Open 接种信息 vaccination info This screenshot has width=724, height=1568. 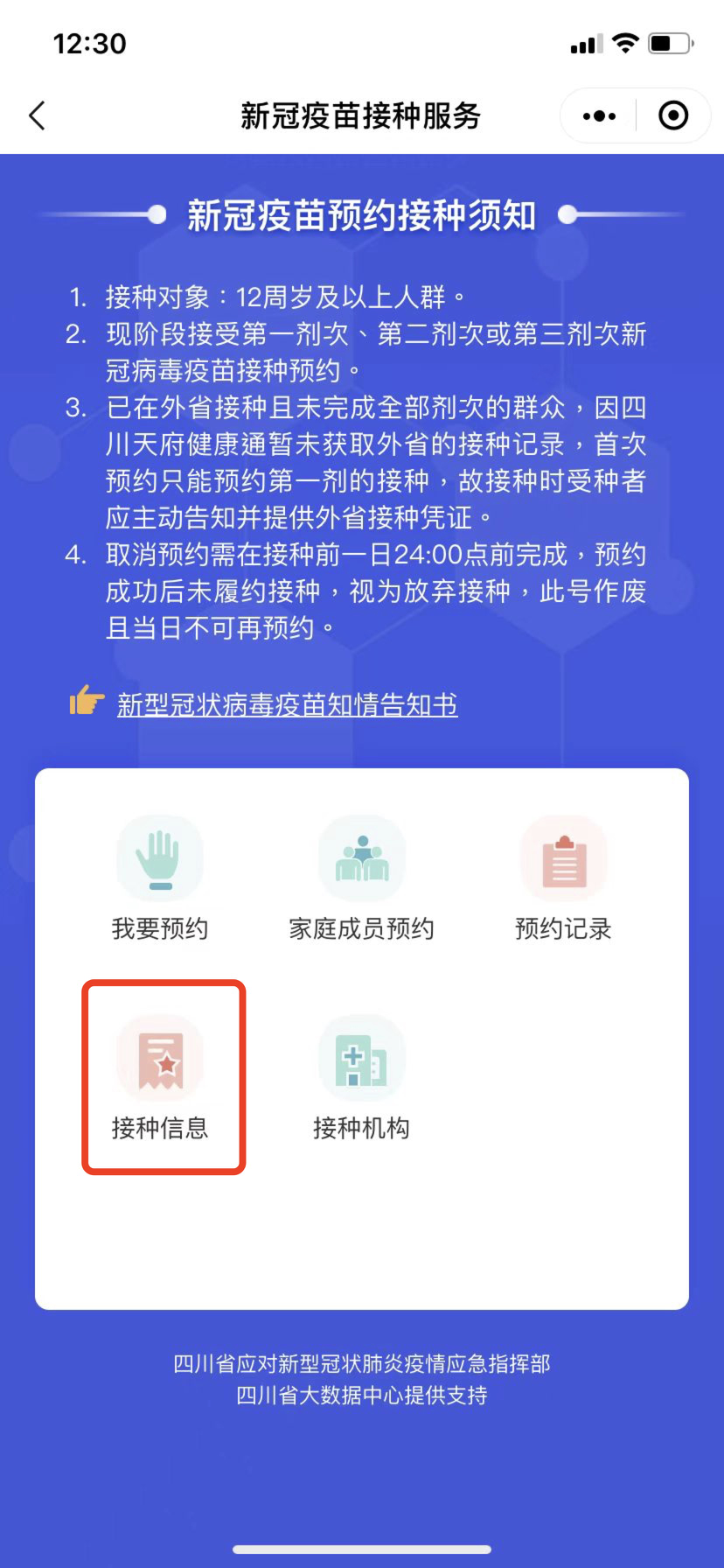162,1077
